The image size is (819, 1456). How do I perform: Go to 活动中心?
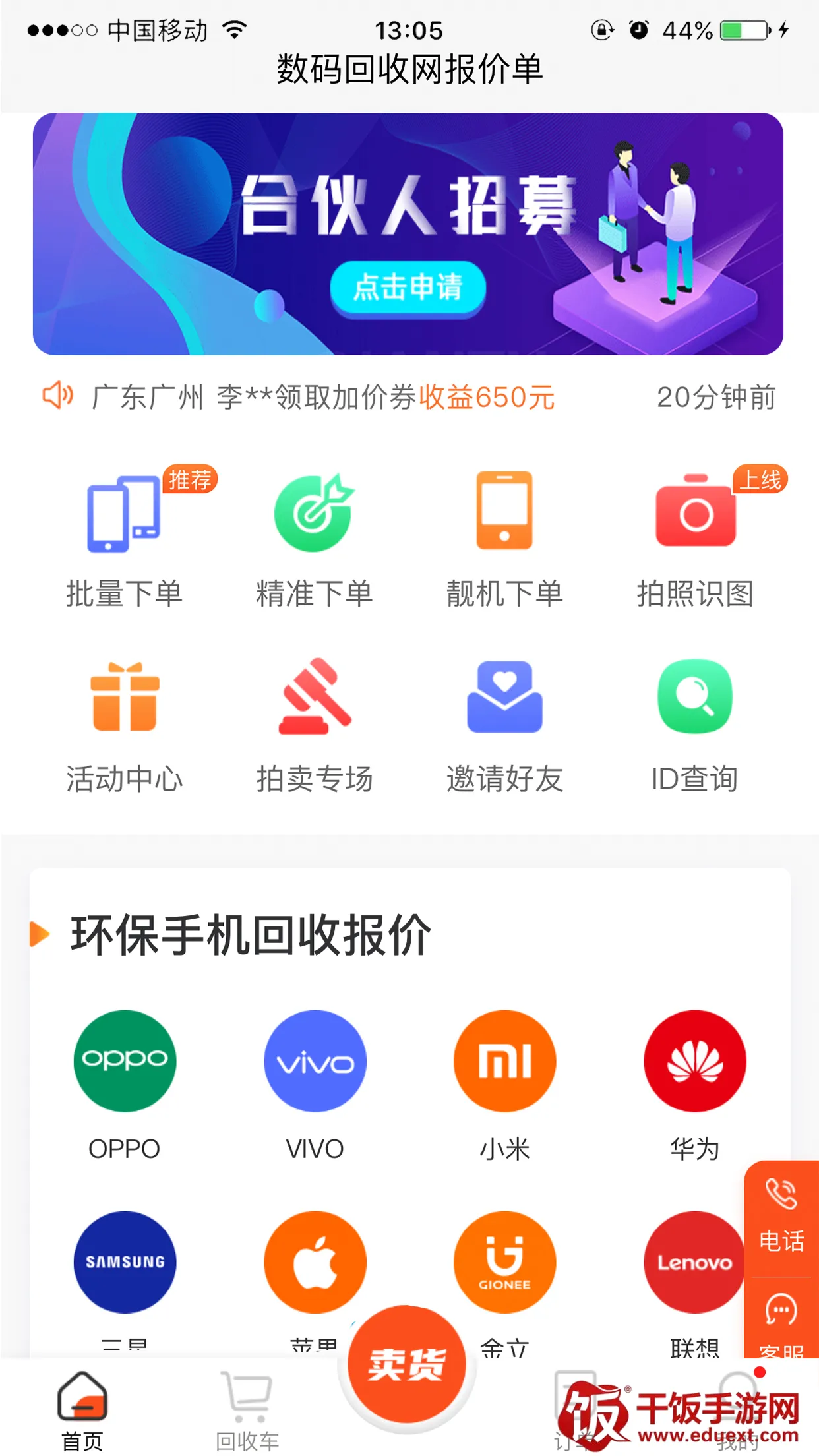click(124, 724)
